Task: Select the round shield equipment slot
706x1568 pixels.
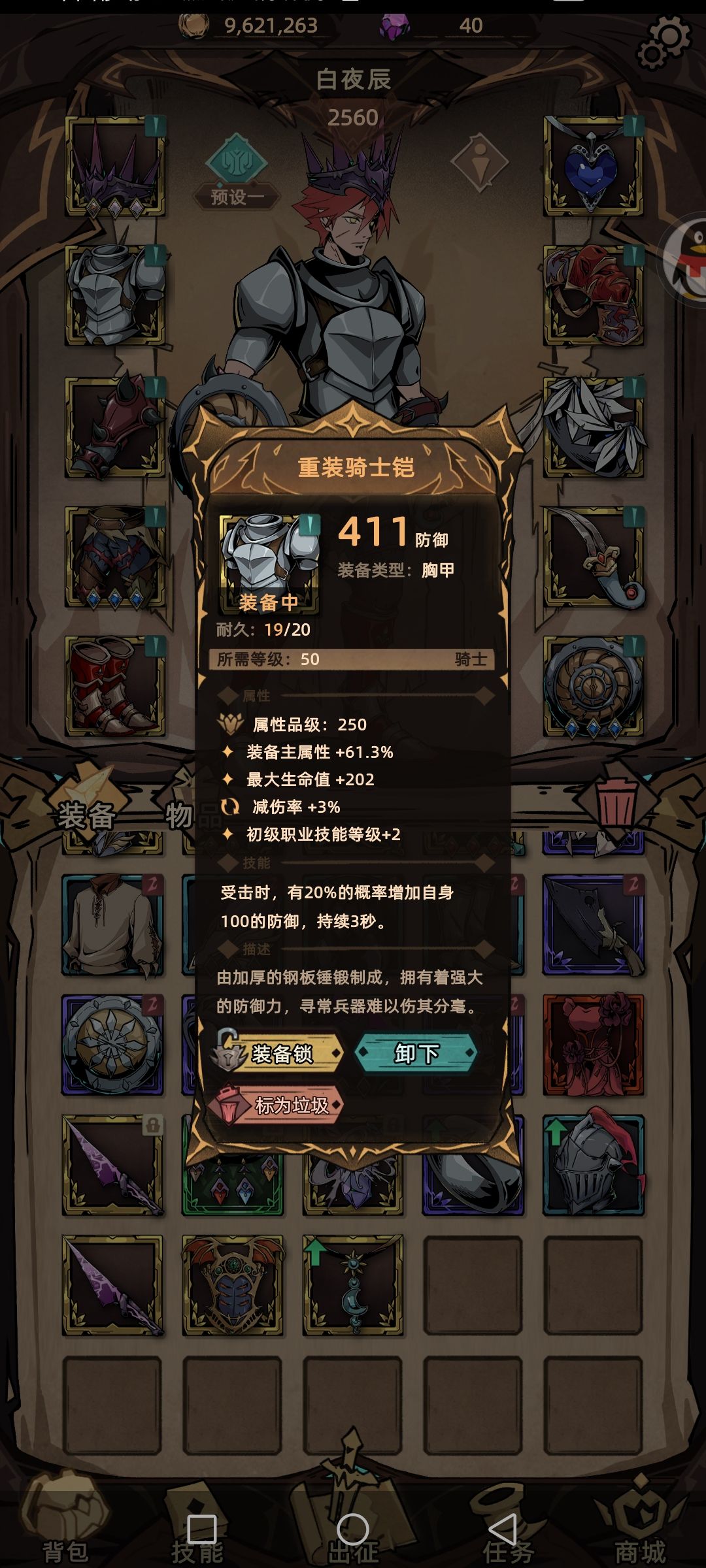Action: (x=593, y=686)
